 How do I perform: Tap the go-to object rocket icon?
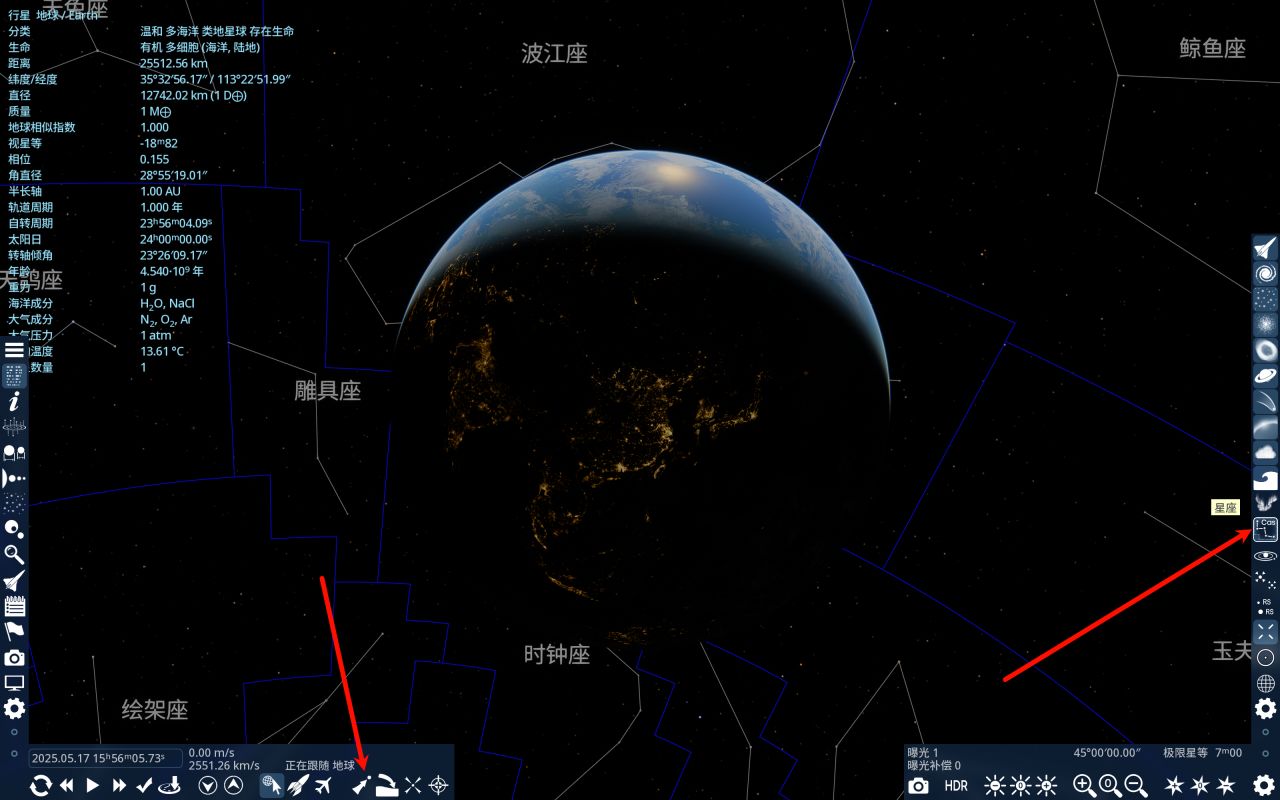[297, 786]
